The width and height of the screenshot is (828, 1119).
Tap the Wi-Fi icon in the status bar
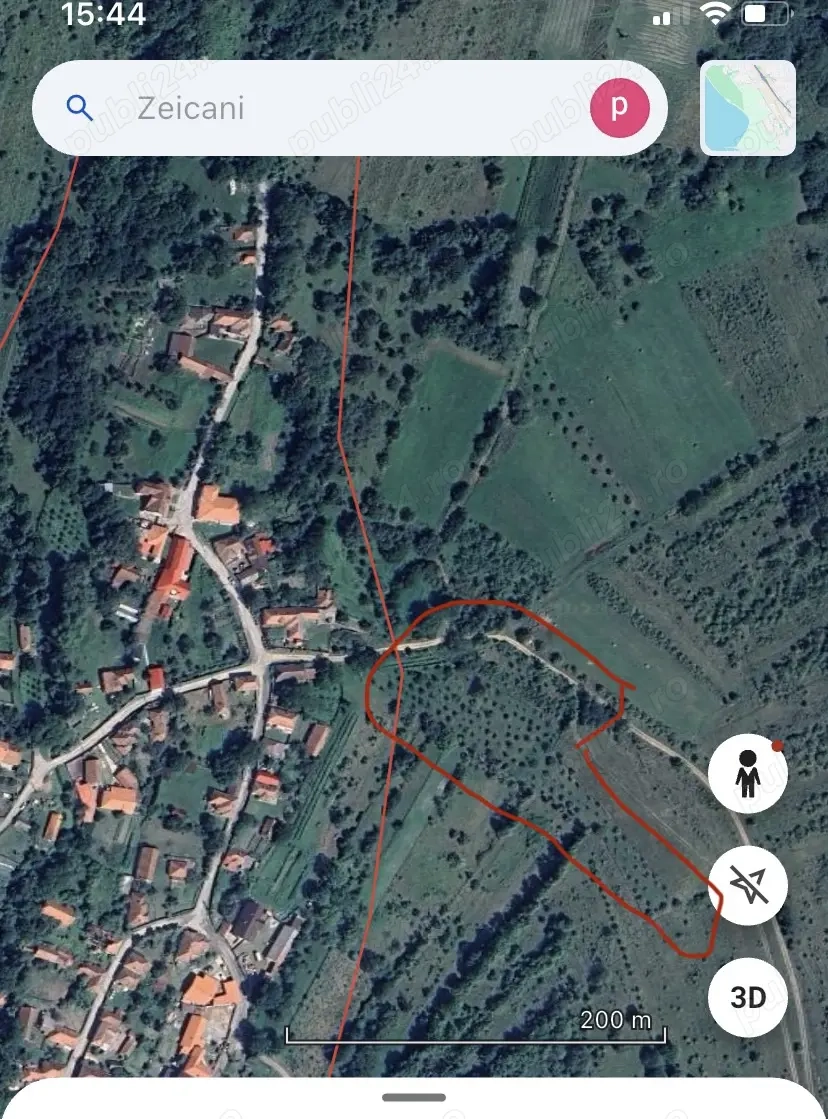point(716,14)
